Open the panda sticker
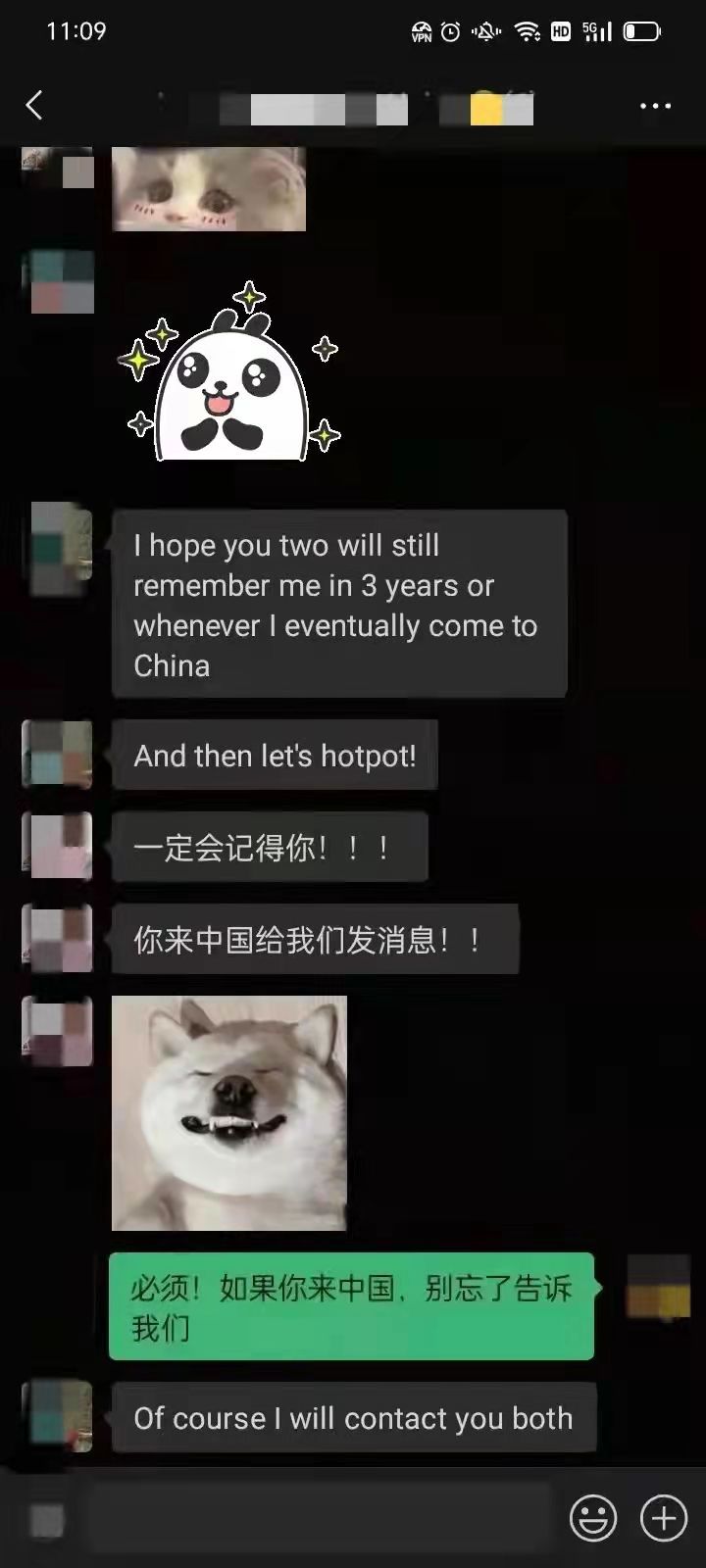This screenshot has height=1568, width=706. pos(230,377)
